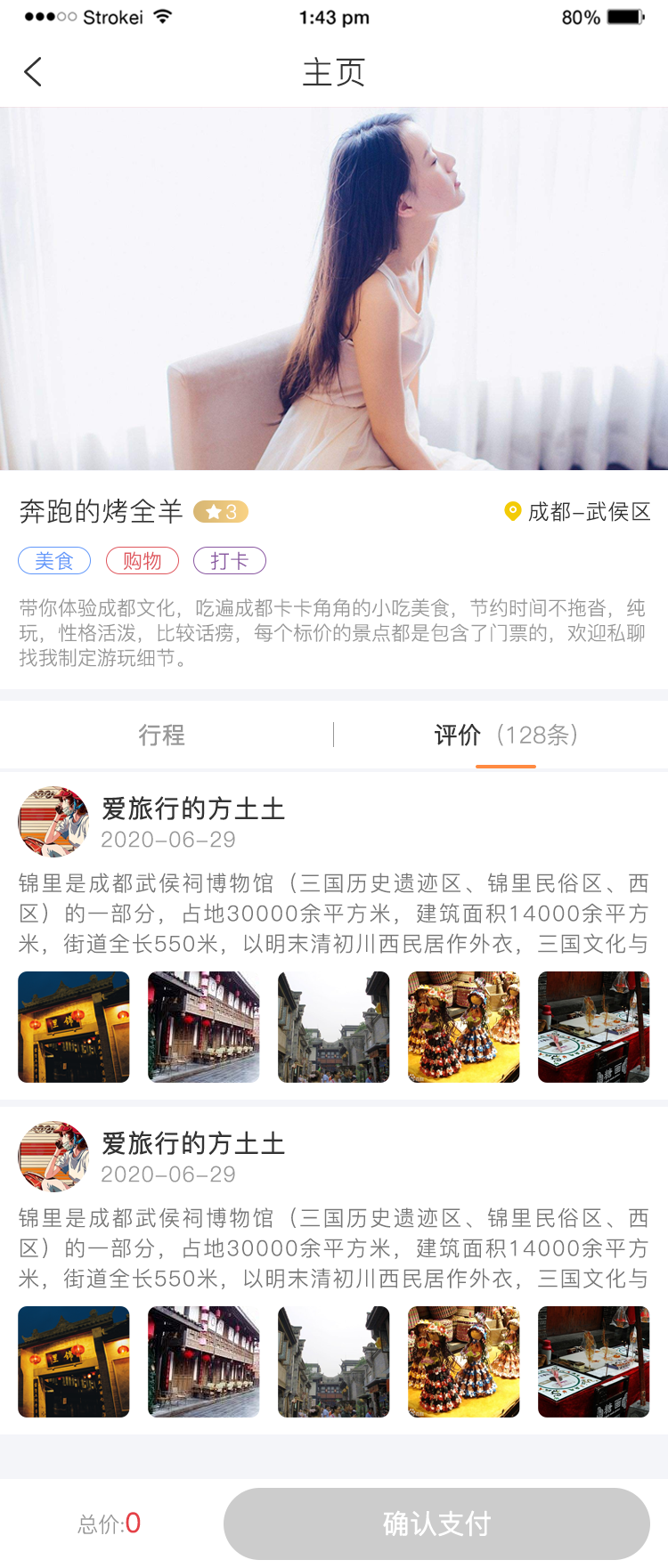Go back using the top-left arrow
The width and height of the screenshot is (668, 1568).
pyautogui.click(x=33, y=72)
